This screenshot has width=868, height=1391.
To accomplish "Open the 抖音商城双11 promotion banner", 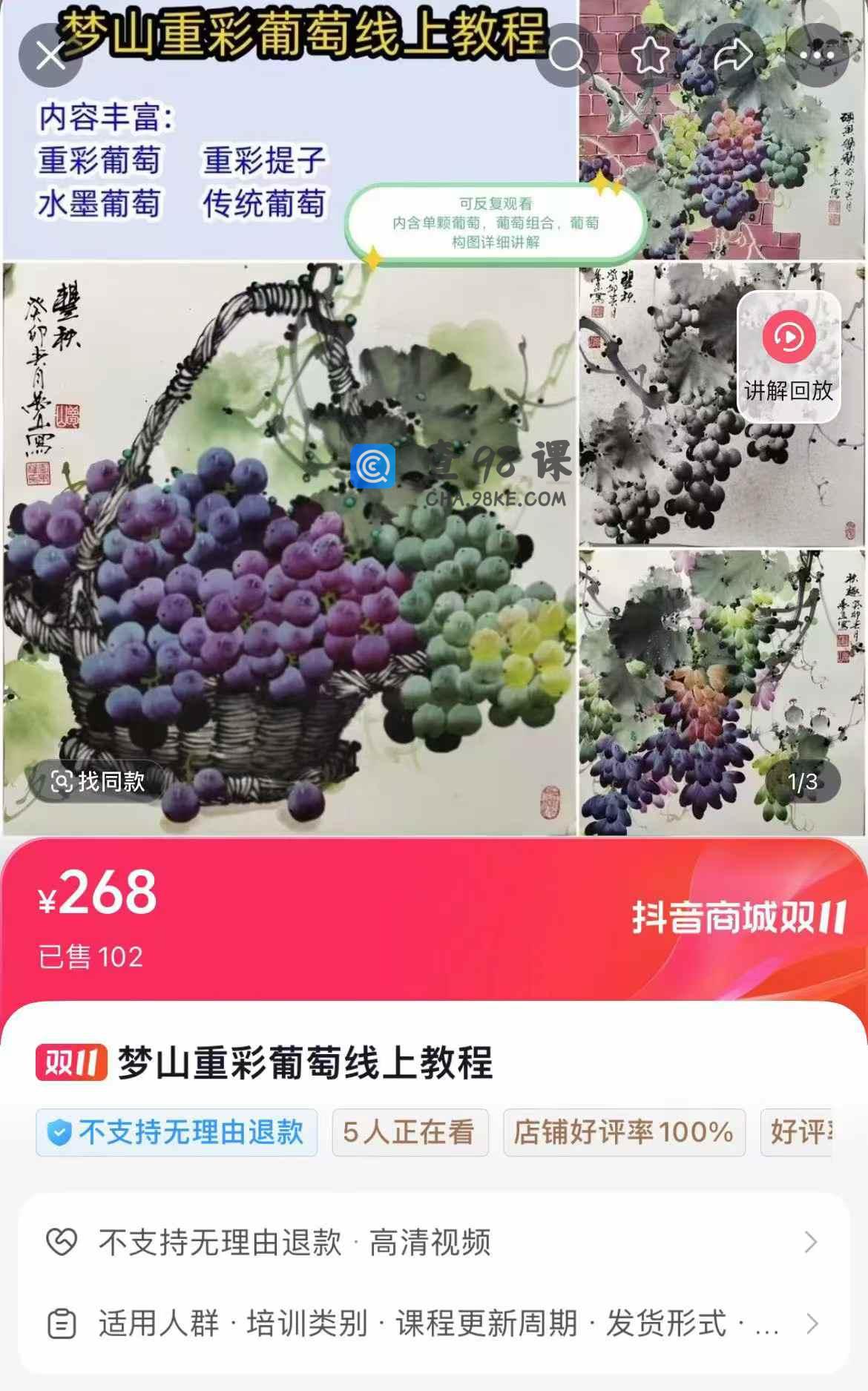I will tap(739, 918).
